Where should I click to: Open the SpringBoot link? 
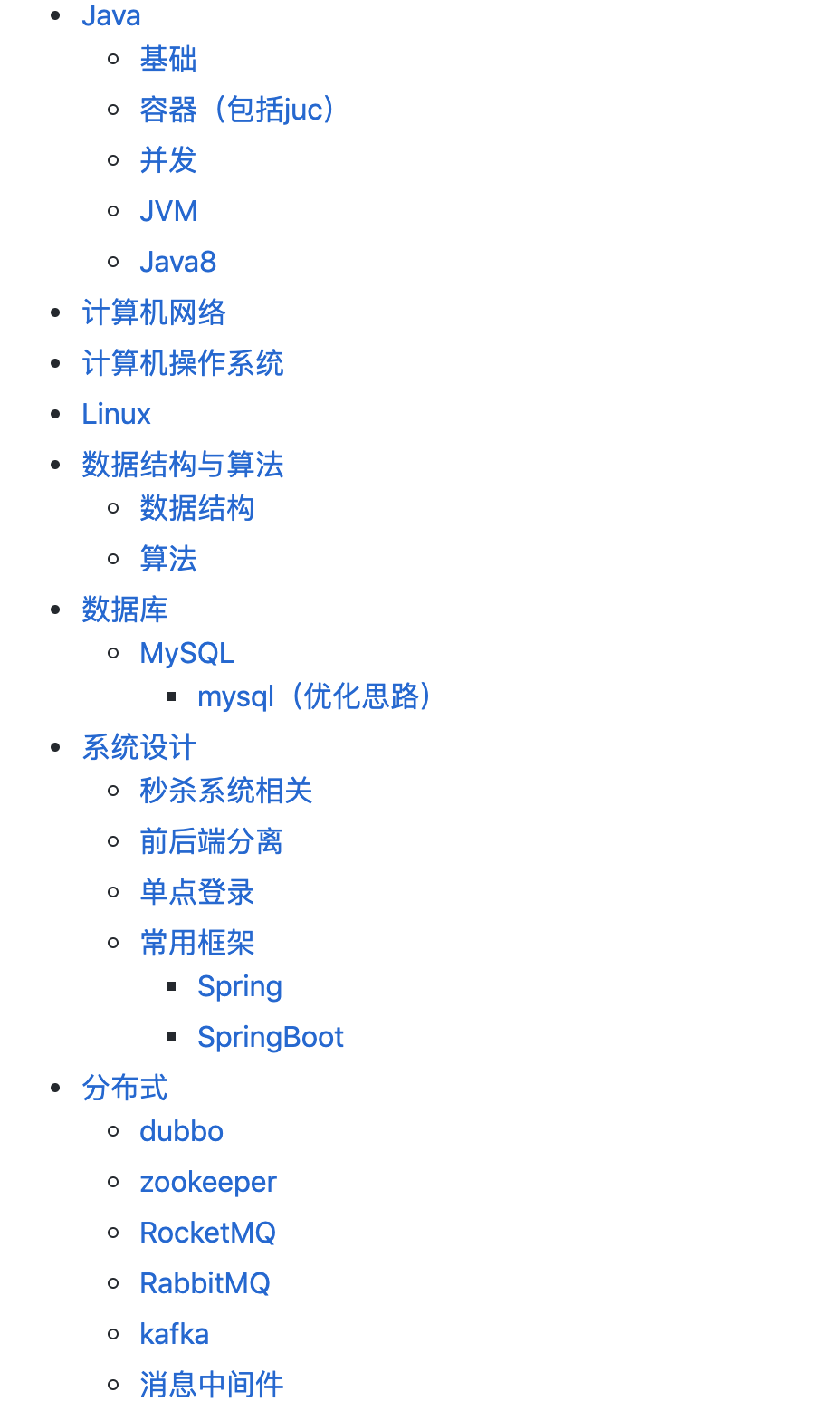click(x=270, y=1037)
